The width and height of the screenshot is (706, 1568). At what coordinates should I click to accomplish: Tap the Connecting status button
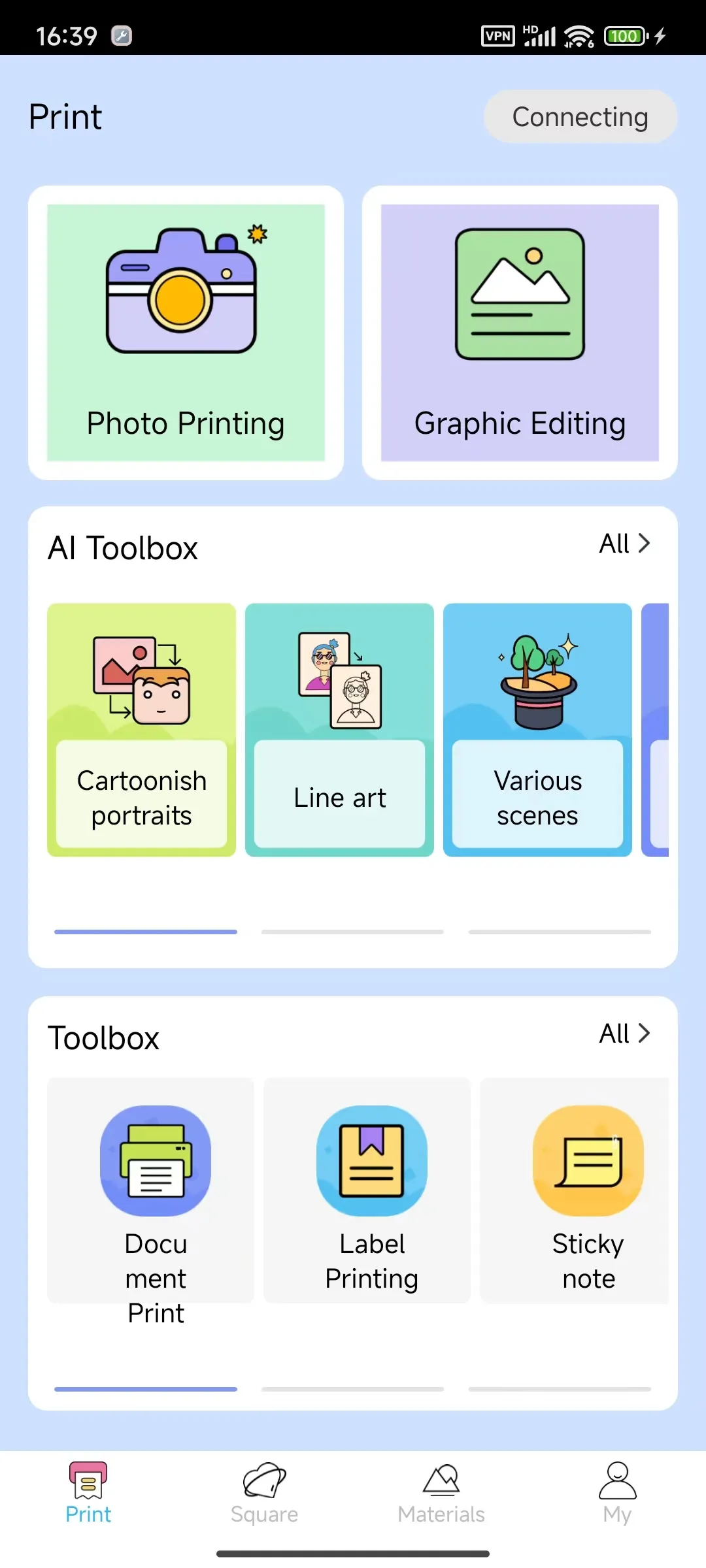click(x=580, y=117)
